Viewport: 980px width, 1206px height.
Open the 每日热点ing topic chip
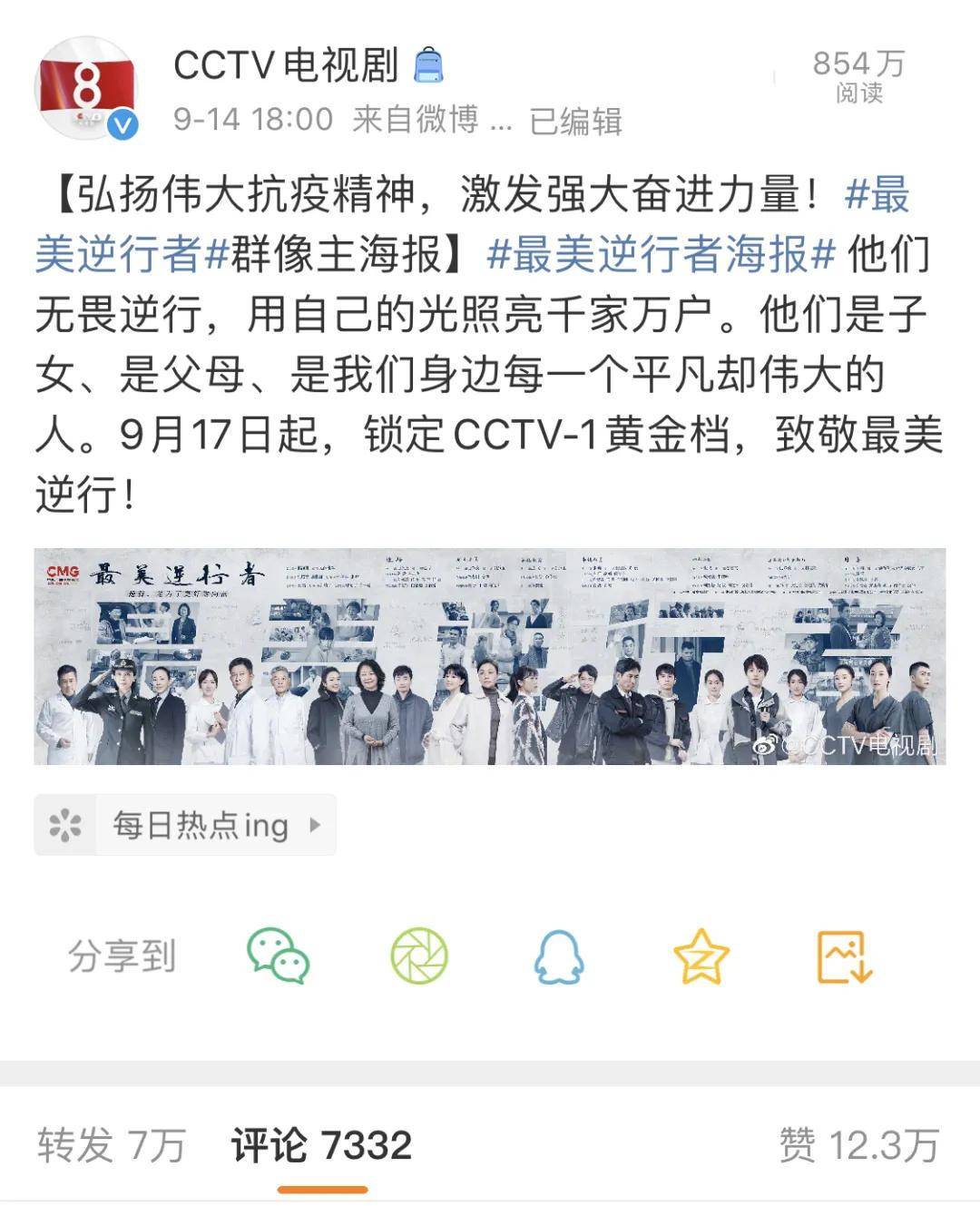pyautogui.click(x=186, y=825)
